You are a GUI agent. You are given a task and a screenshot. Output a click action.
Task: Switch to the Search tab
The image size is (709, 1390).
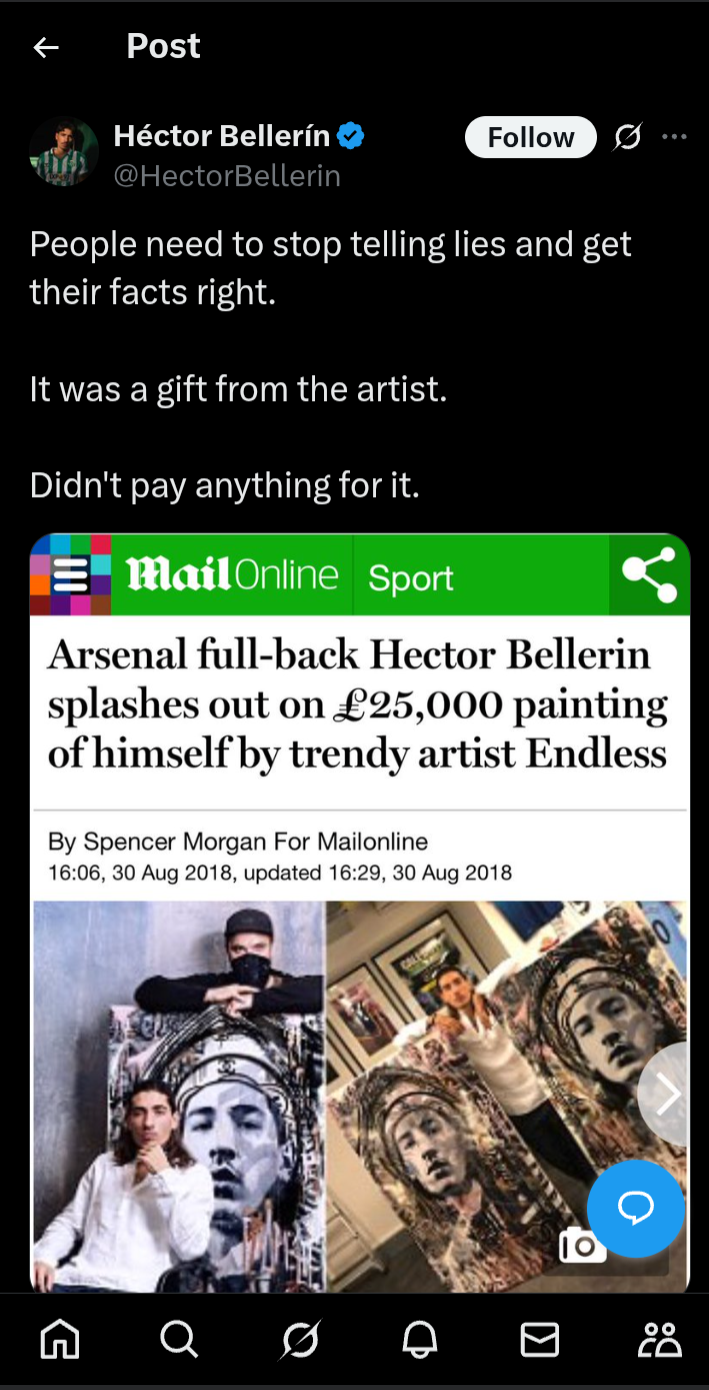(x=179, y=1338)
